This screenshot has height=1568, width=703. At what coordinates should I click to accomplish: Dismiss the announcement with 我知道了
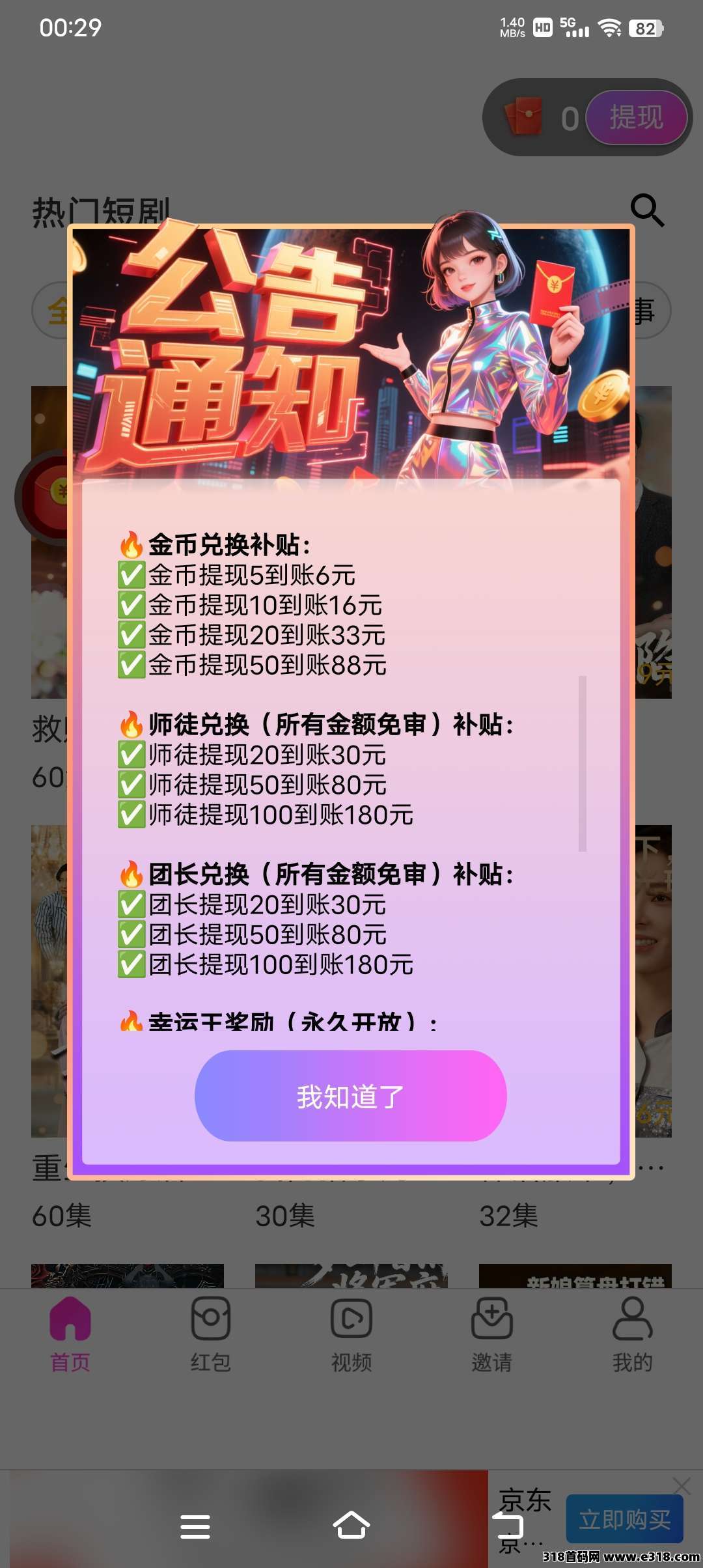pyautogui.click(x=350, y=1096)
